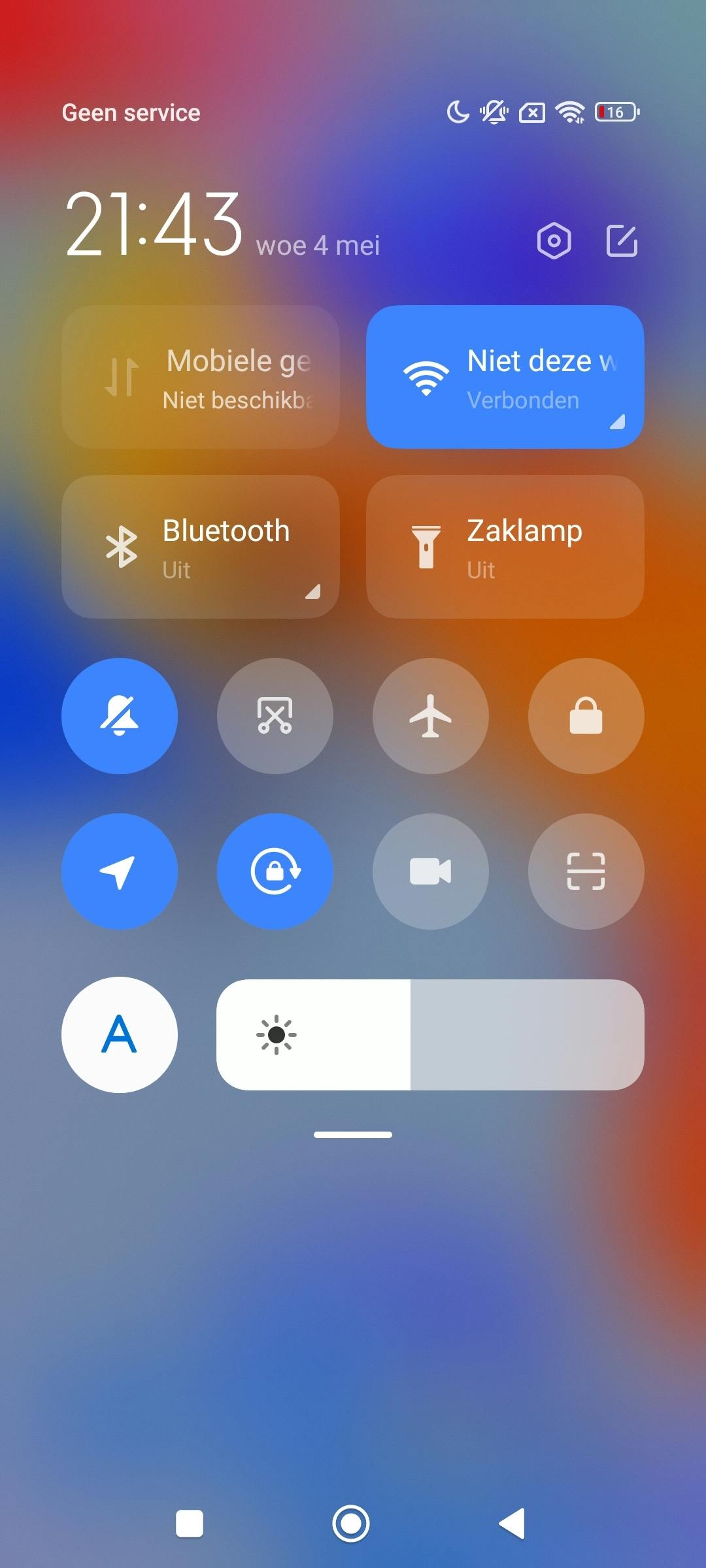
Task: Open the scanner icon
Action: pyautogui.click(x=586, y=872)
